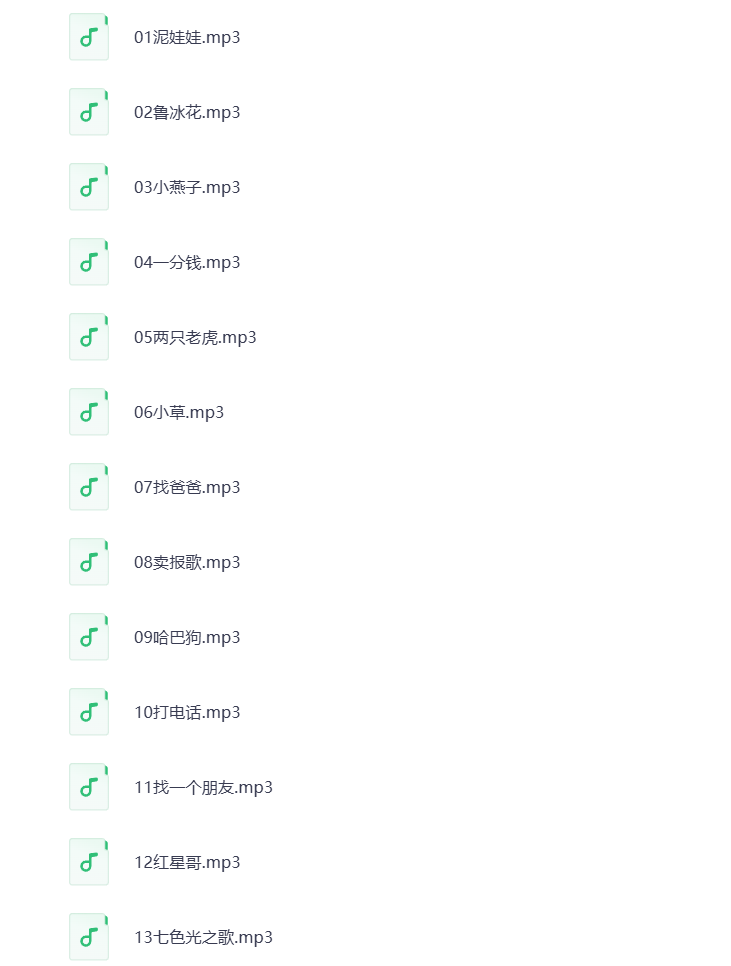This screenshot has height=966, width=731.
Task: Open the music icon next to 05两只老虎.mp3
Action: tap(88, 337)
